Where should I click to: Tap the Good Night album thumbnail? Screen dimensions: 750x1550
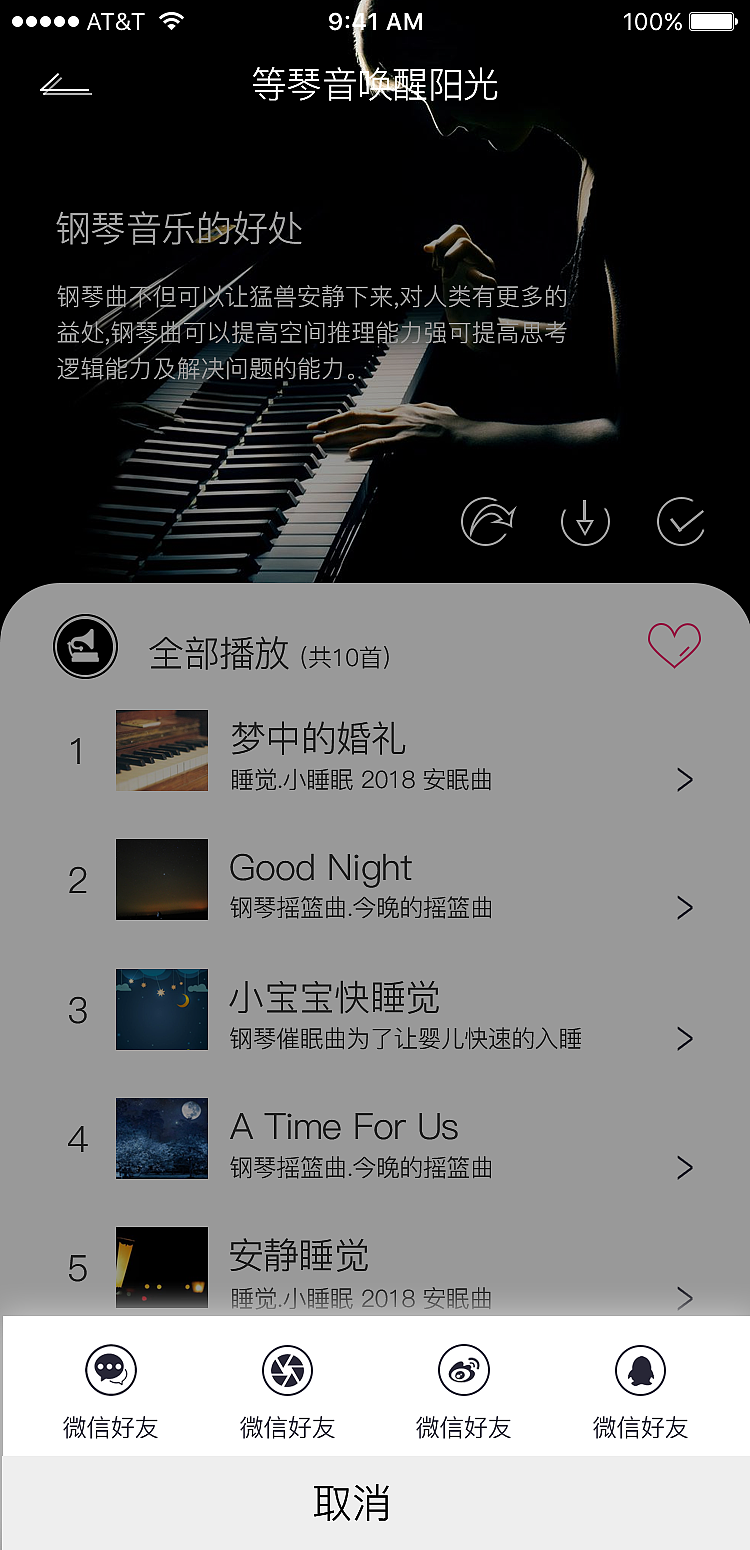(x=161, y=879)
